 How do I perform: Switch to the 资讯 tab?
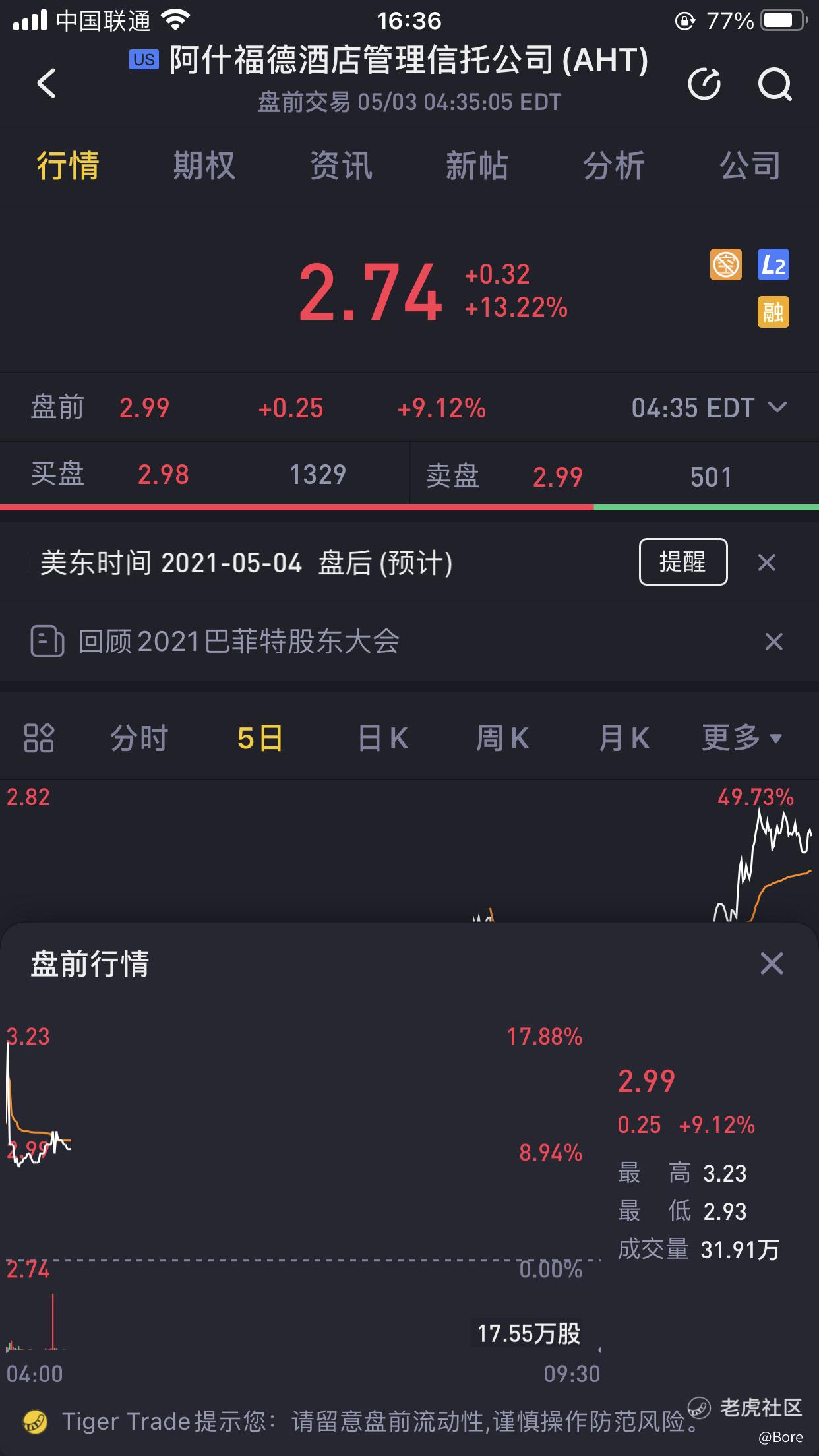tap(341, 166)
